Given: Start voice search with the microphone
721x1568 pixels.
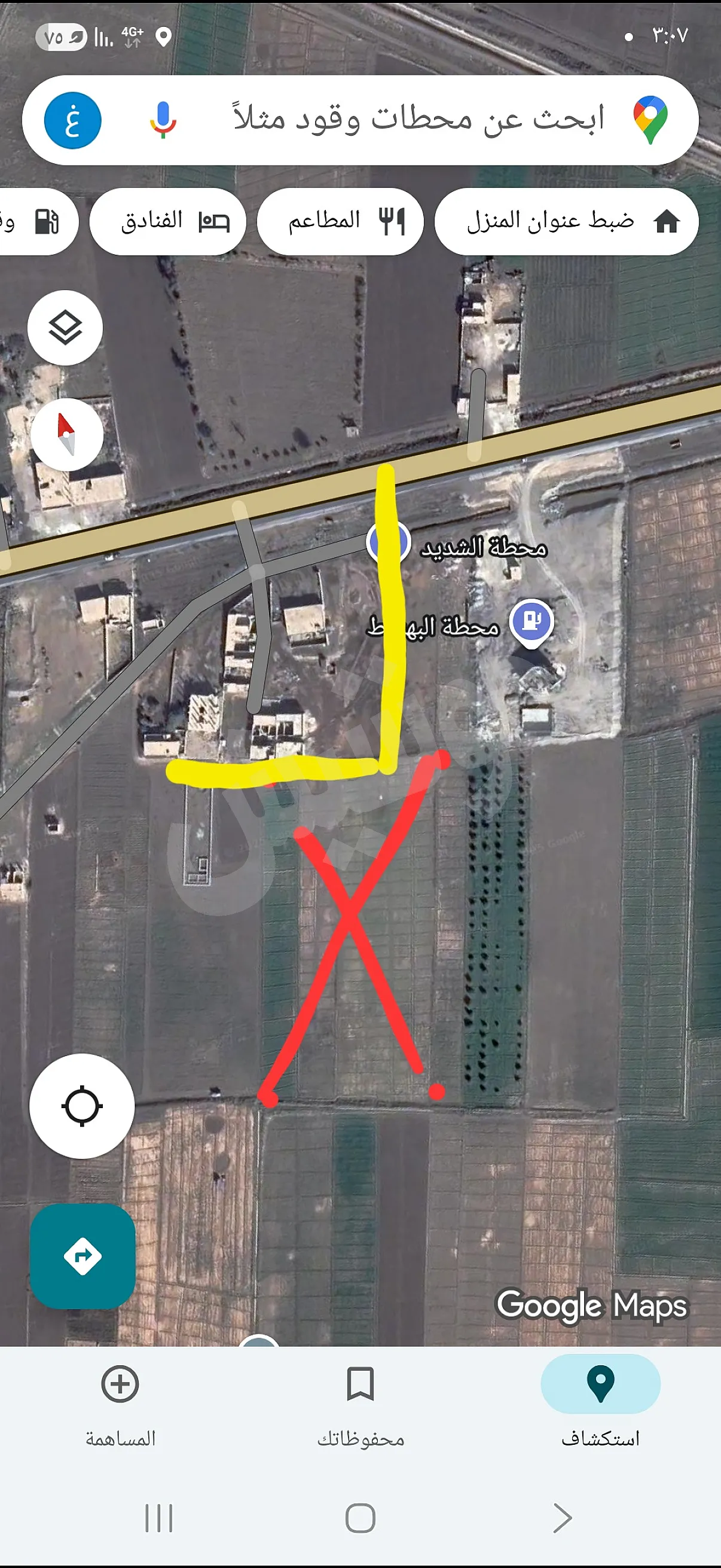Looking at the screenshot, I should 163,120.
